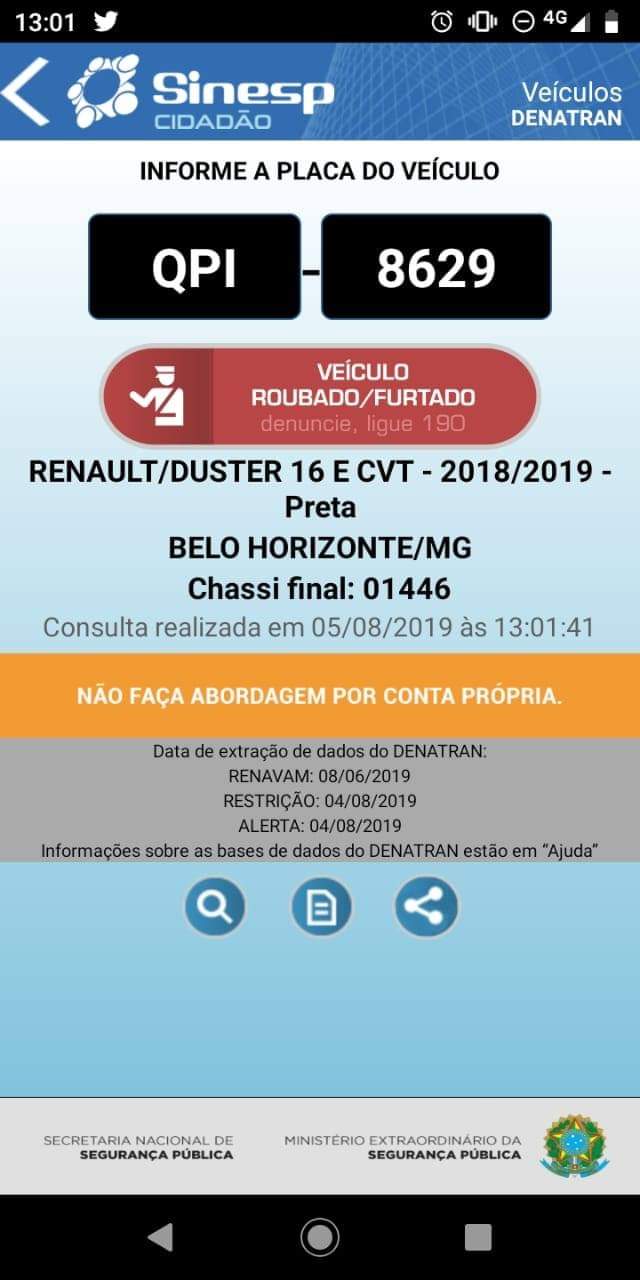Tap the Veículo Roubado/Furtado alert button
Screen dimensions: 640x1280
pyautogui.click(x=320, y=397)
